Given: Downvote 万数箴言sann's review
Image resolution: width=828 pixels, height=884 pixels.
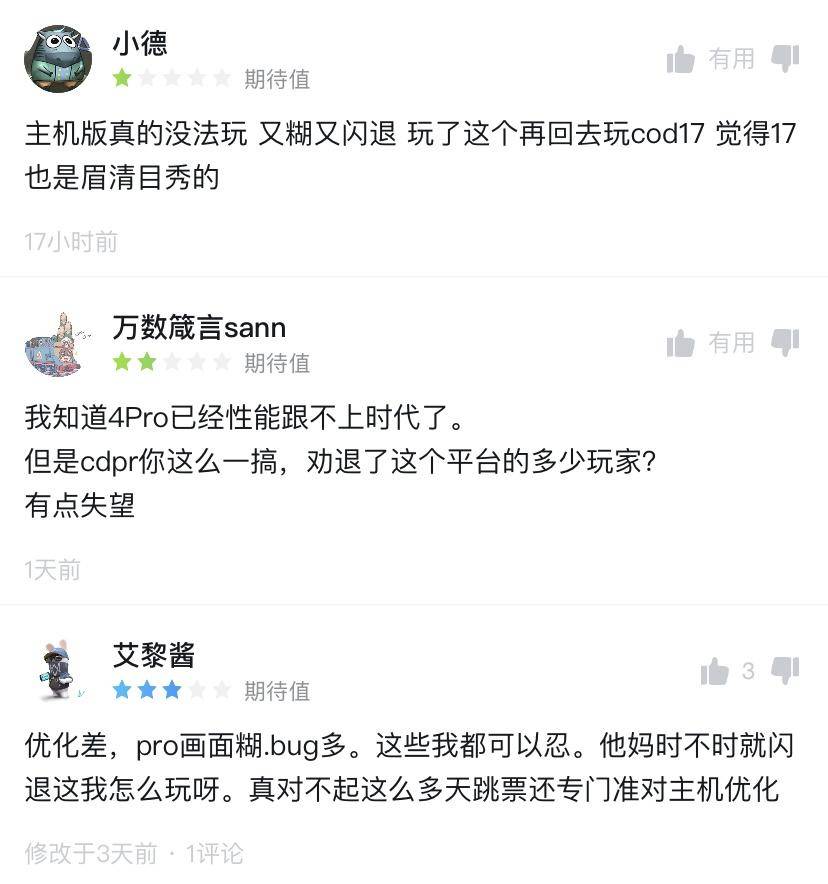Looking at the screenshot, I should [x=786, y=343].
